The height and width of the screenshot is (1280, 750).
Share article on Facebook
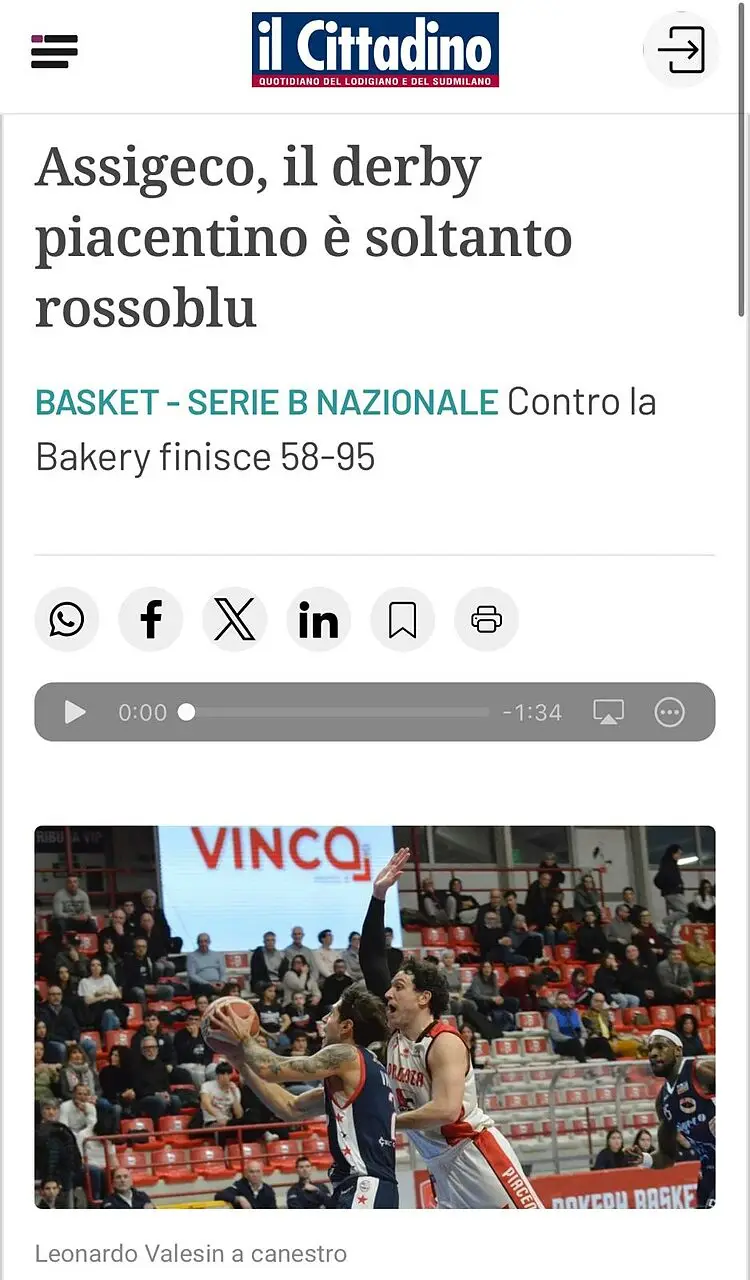click(x=151, y=620)
